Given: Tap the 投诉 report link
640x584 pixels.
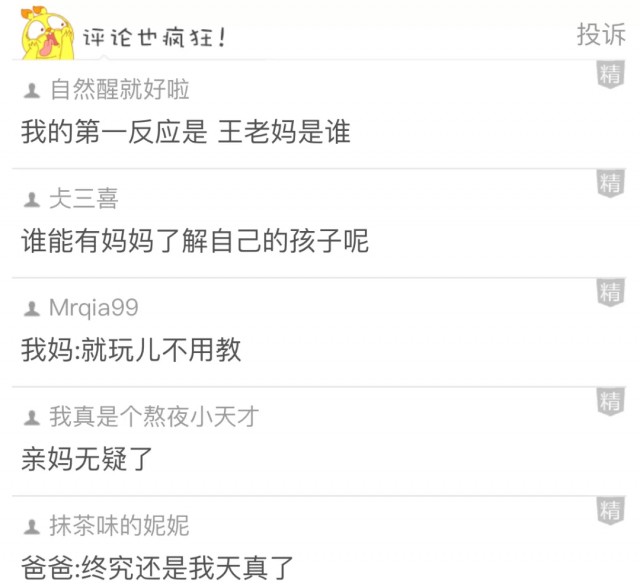Looking at the screenshot, I should [600, 35].
